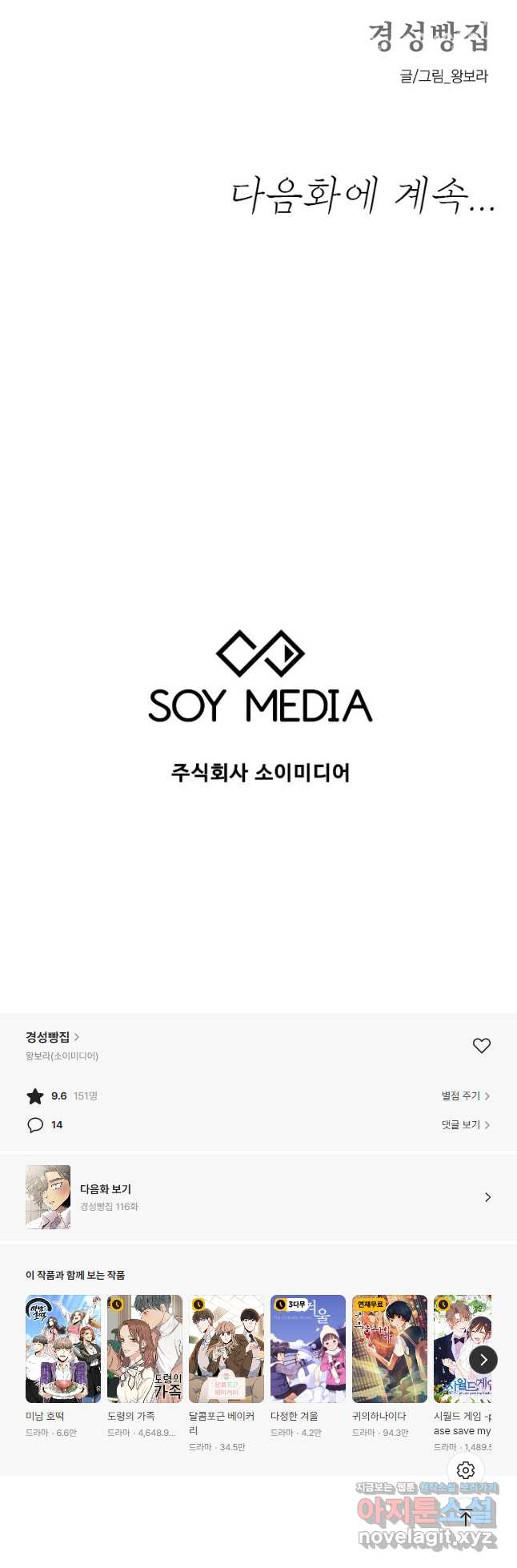Open the 미남 호떡 webtoon
The height and width of the screenshot is (1568, 517).
pyautogui.click(x=63, y=1349)
